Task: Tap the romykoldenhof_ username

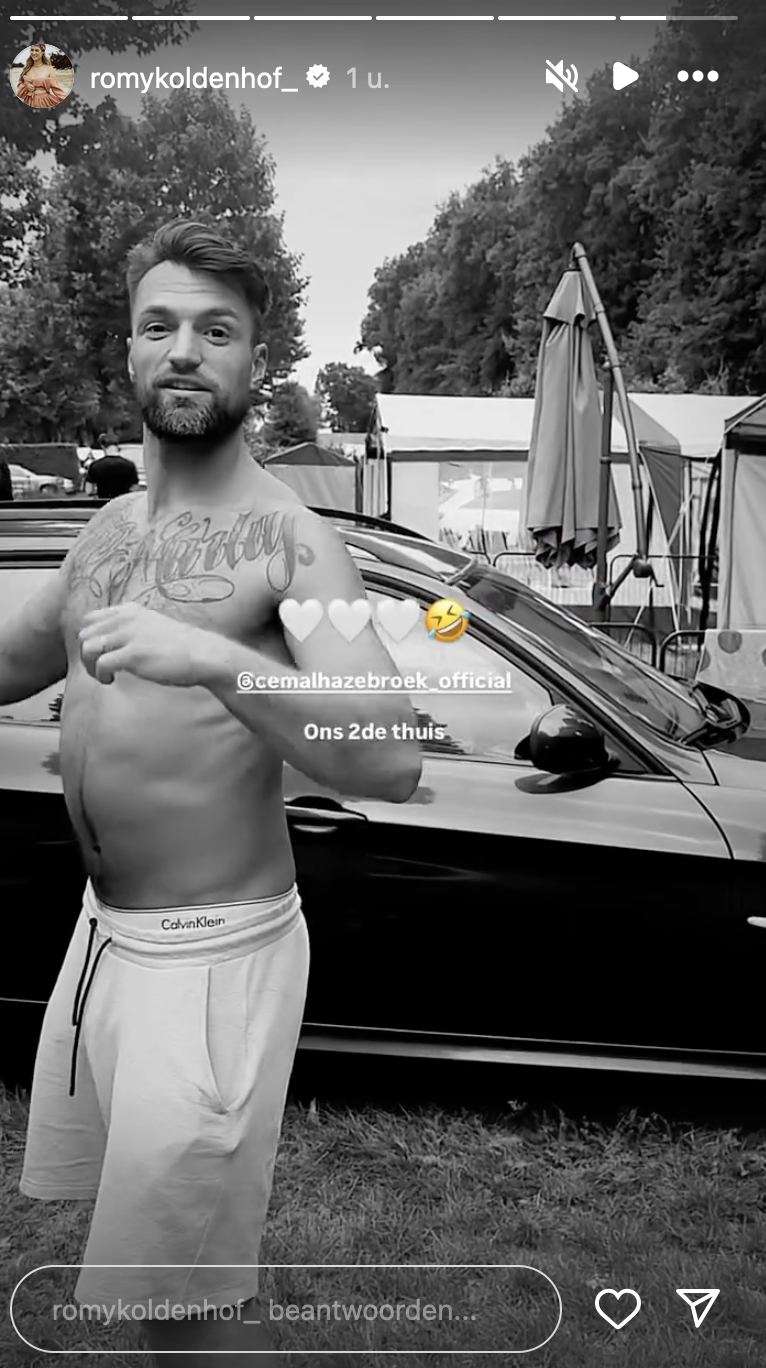Action: 194,78
